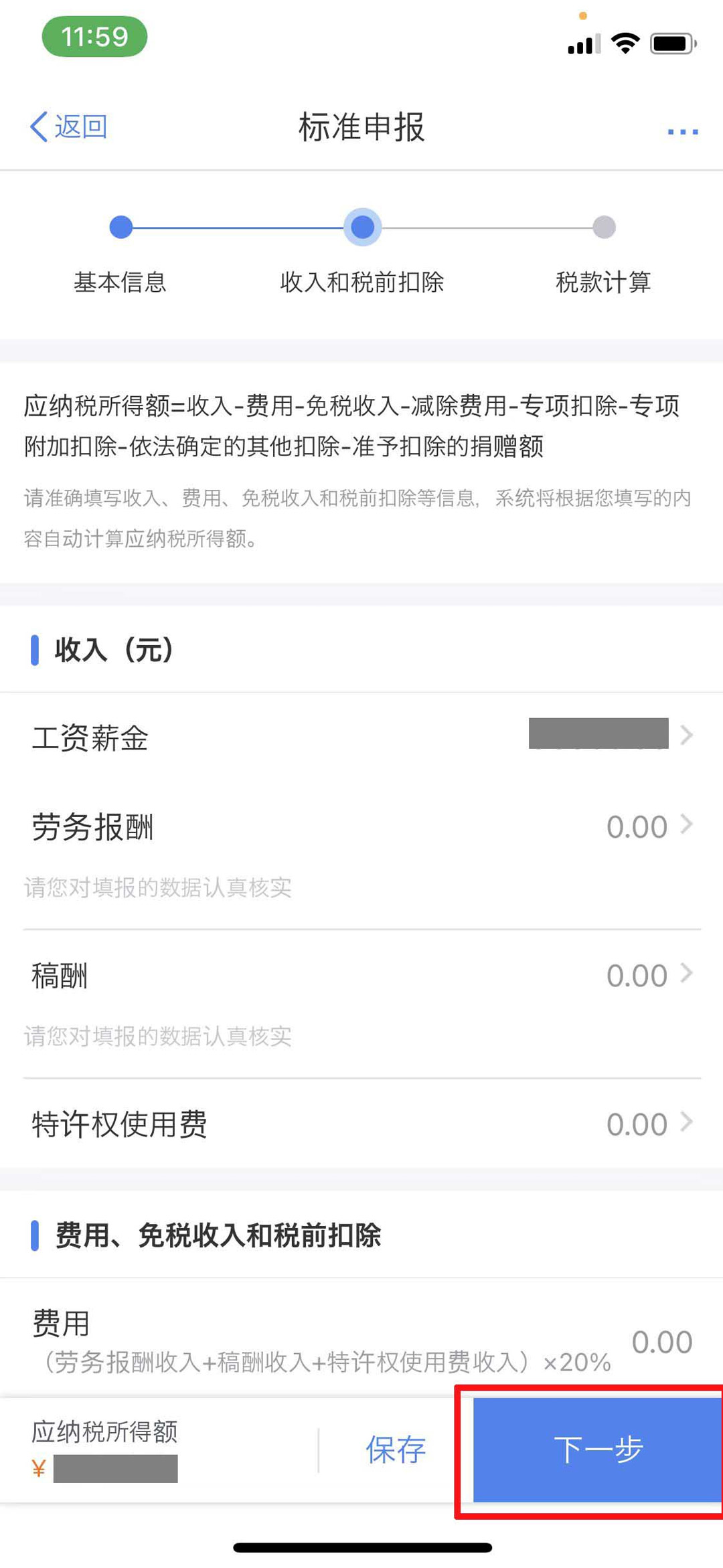Open the 工资薪金 income row
This screenshot has width=723, height=1568.
[361, 737]
